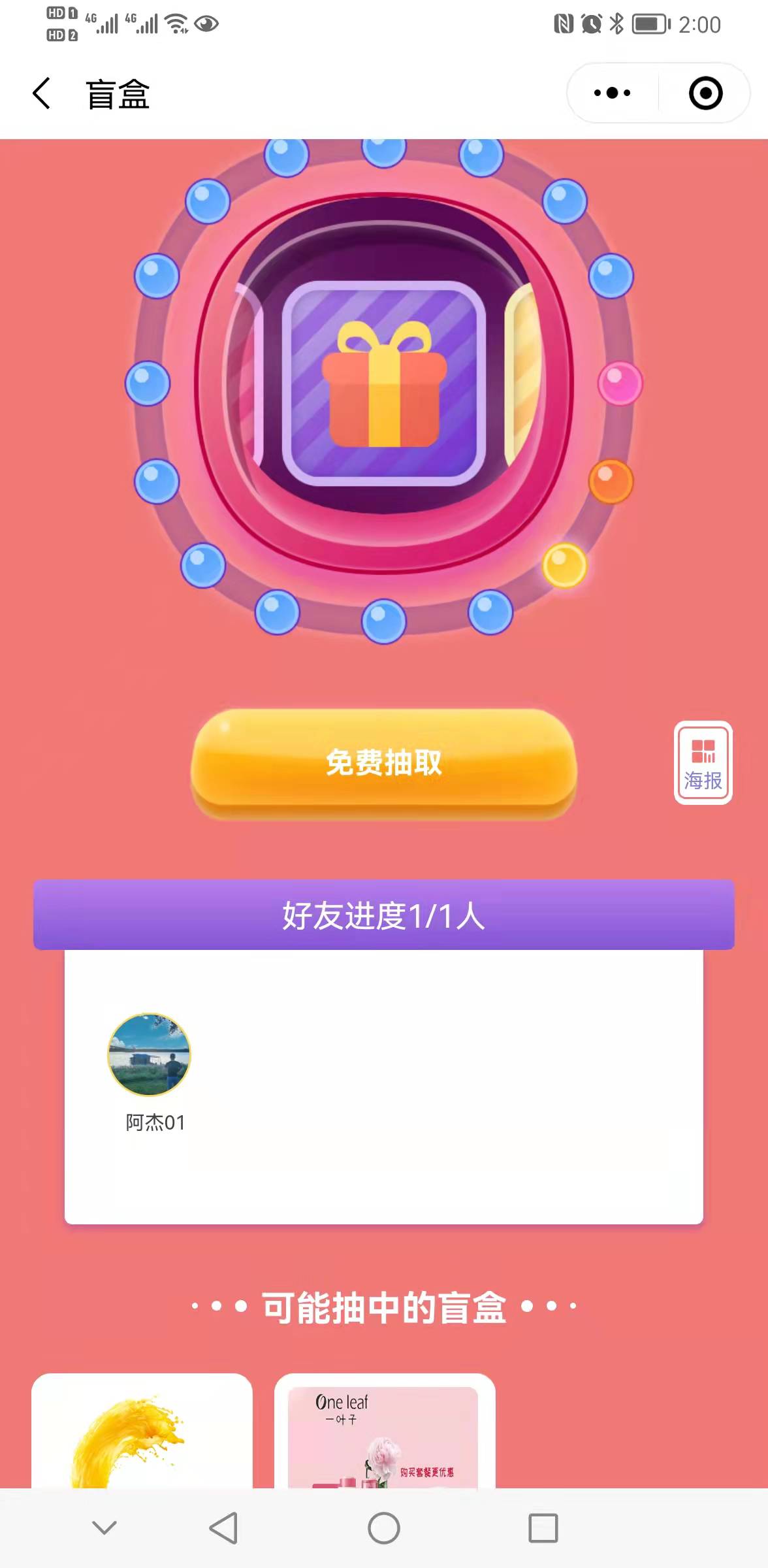View friend 阿杰01's avatar
768x1568 pixels.
click(x=149, y=1054)
